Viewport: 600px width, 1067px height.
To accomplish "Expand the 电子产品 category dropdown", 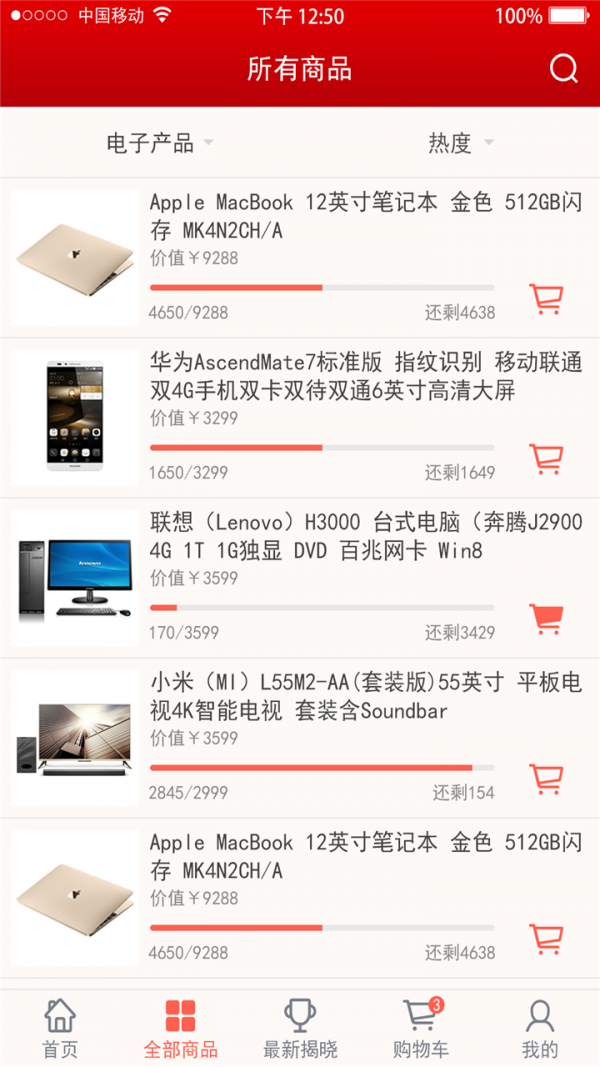I will 160,143.
